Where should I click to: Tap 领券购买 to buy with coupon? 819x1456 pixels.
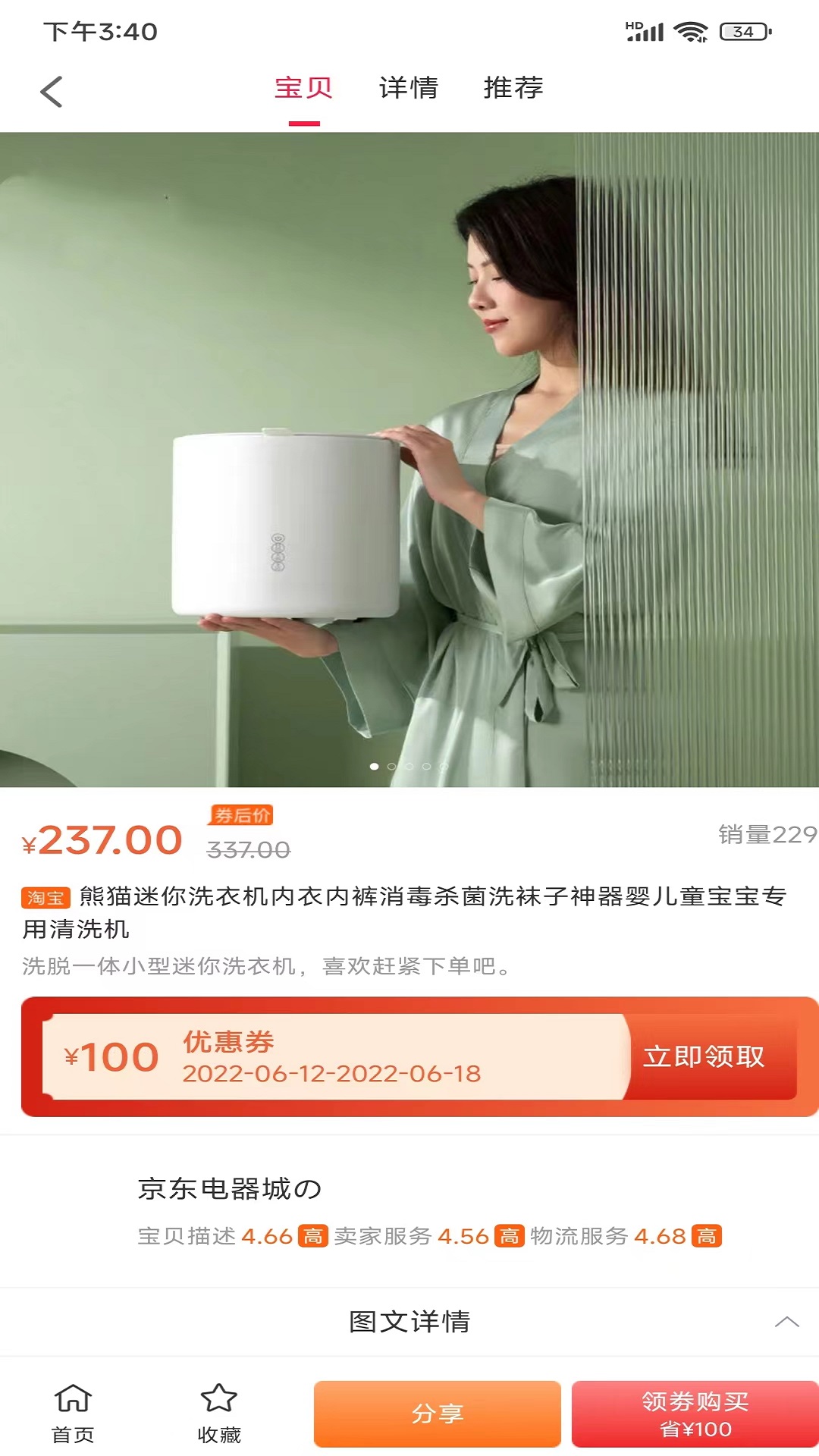point(695,1414)
